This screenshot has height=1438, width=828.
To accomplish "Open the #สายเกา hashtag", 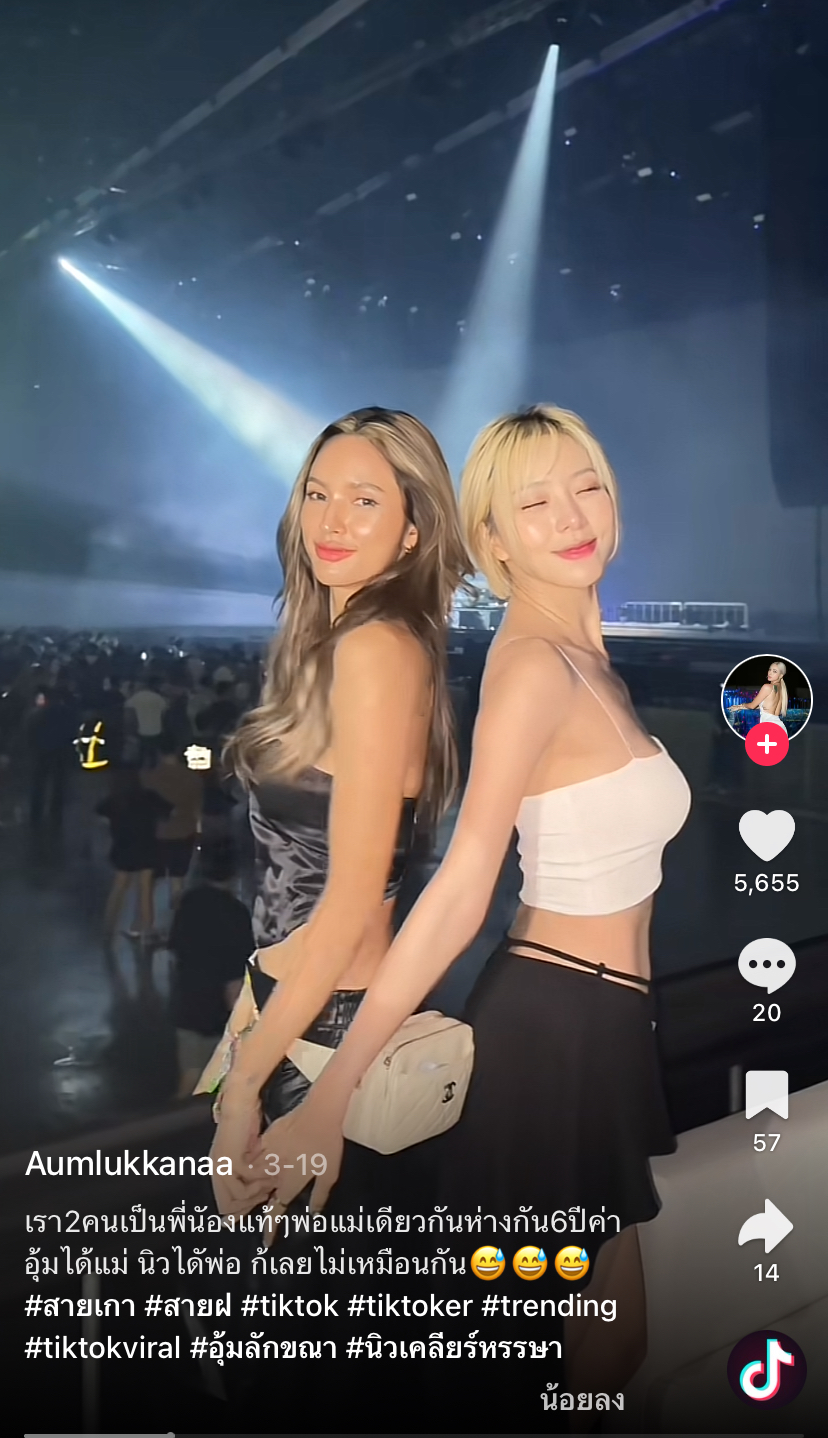I will pos(79,1306).
